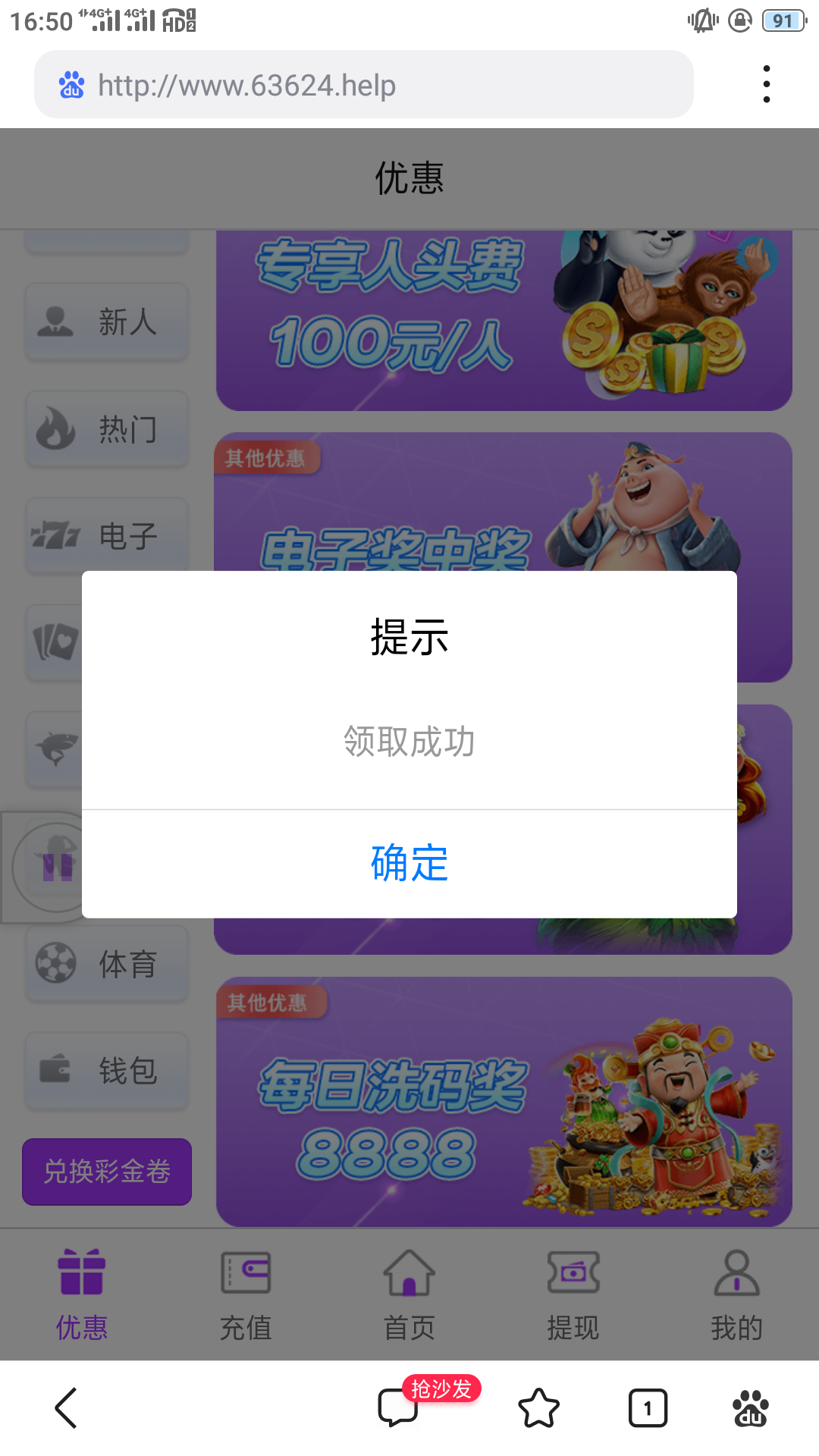This screenshot has width=819, height=1456.
Task: Select the 热门 category
Action: [x=107, y=429]
